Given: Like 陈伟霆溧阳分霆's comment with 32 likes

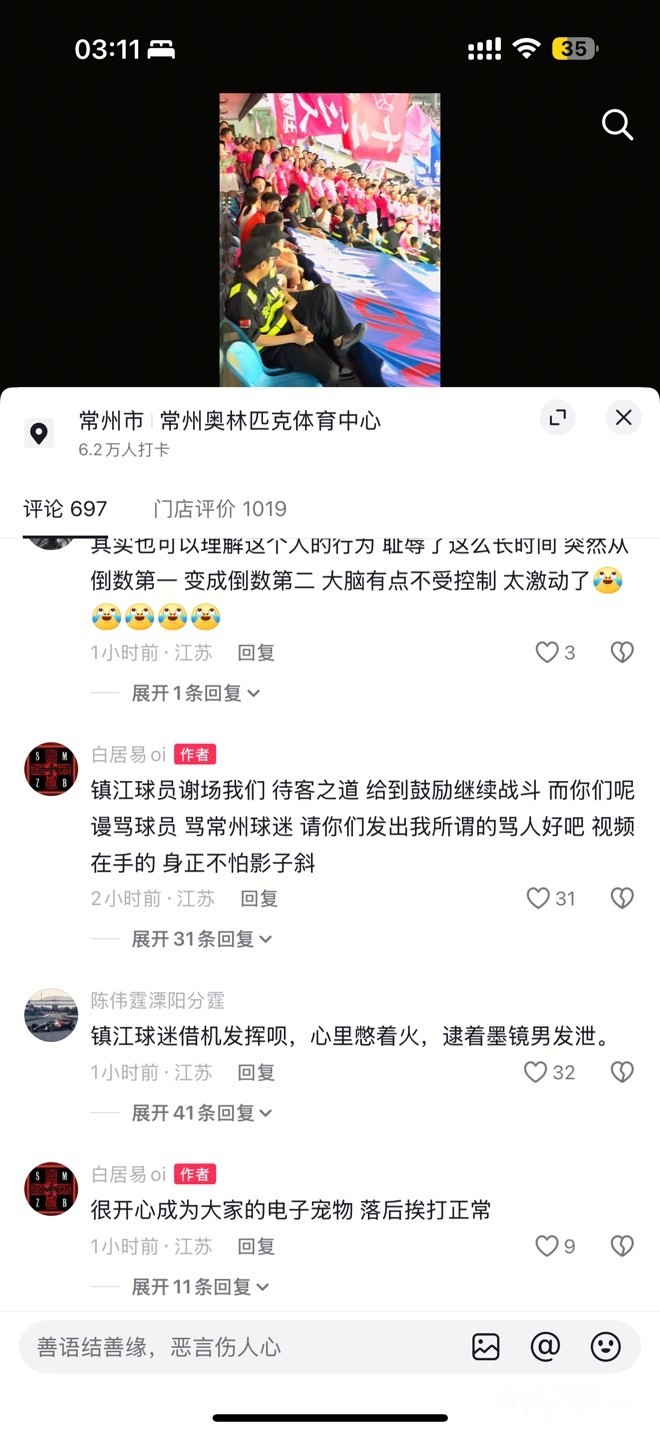Looking at the screenshot, I should point(537,1072).
